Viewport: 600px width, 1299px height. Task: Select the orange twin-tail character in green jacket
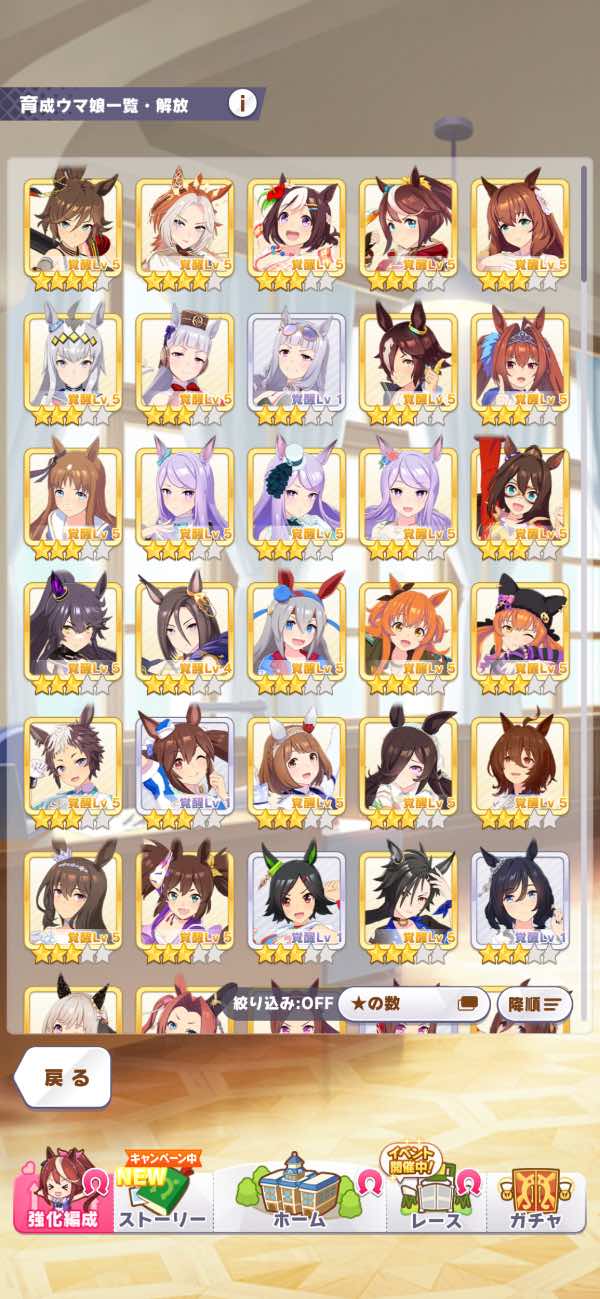[408, 638]
